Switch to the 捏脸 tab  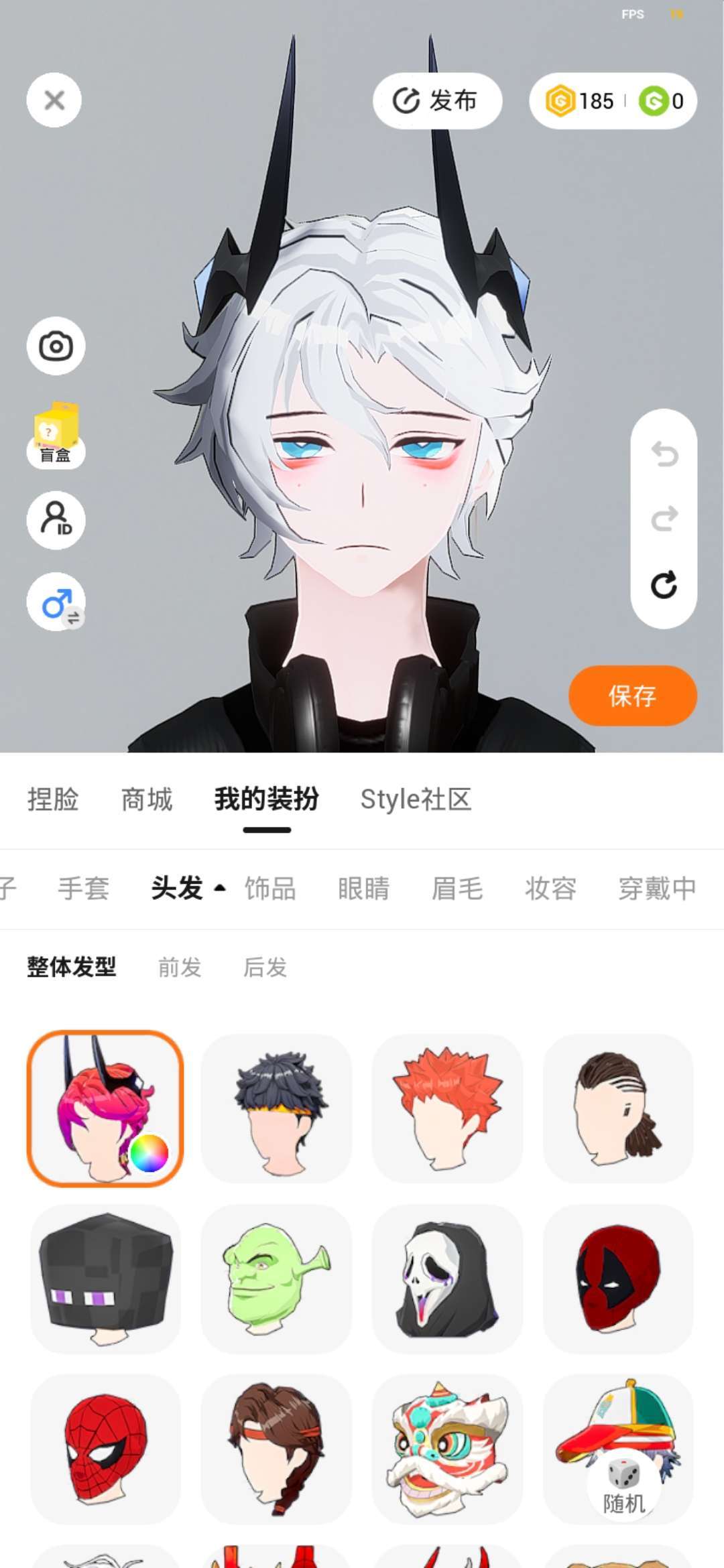coord(53,799)
